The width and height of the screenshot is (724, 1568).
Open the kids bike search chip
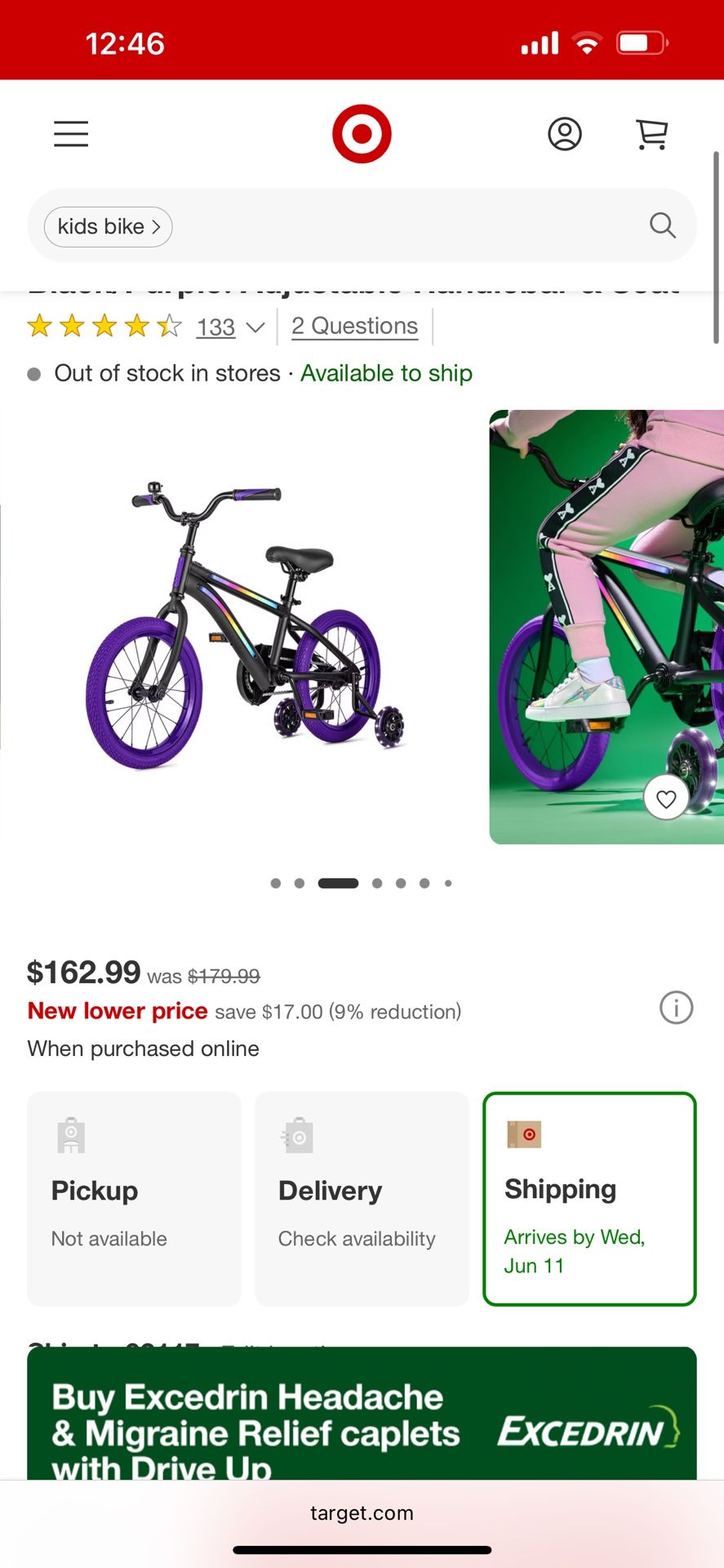[x=107, y=226]
